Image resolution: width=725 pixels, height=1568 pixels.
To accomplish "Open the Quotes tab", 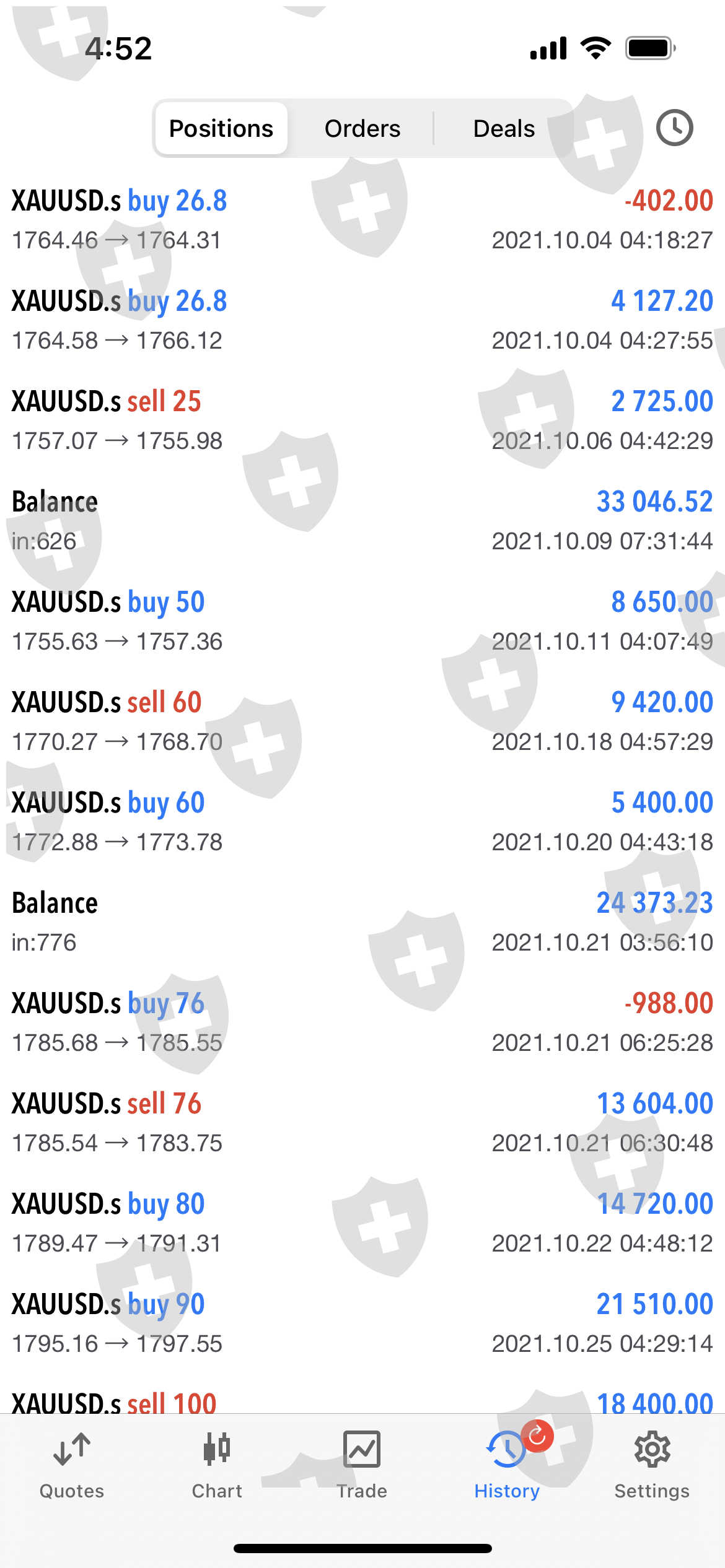I will pos(72,1465).
